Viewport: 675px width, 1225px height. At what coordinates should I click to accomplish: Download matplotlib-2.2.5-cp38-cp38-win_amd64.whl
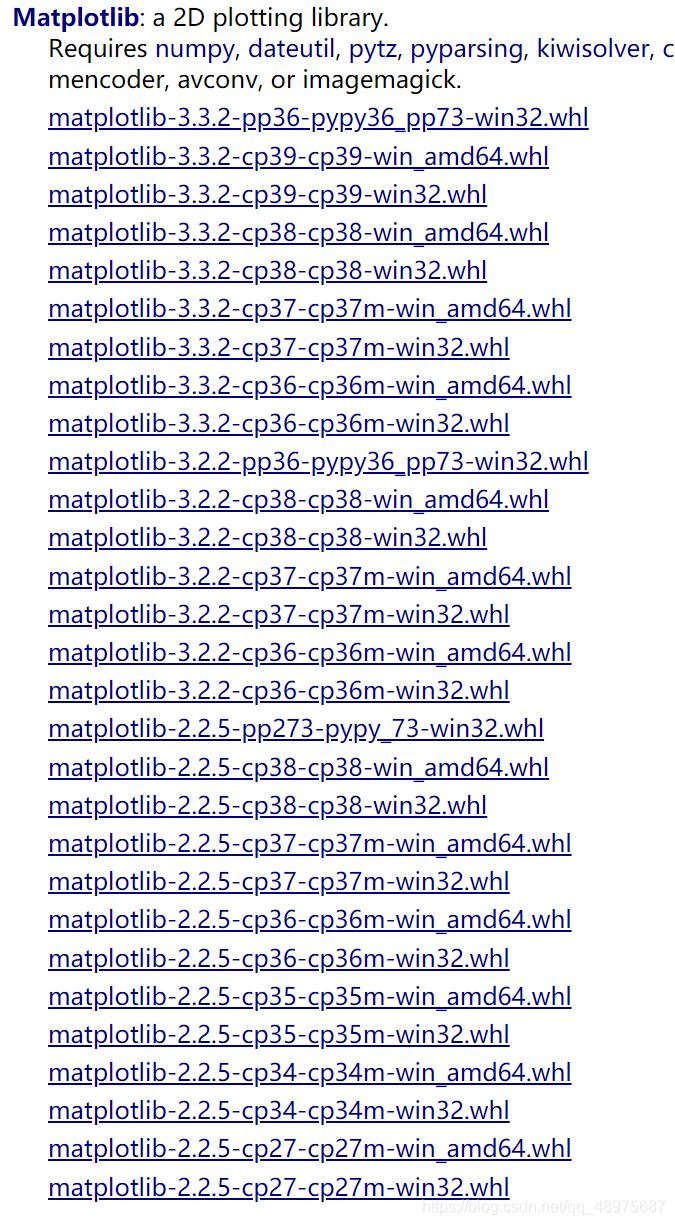[x=298, y=768]
